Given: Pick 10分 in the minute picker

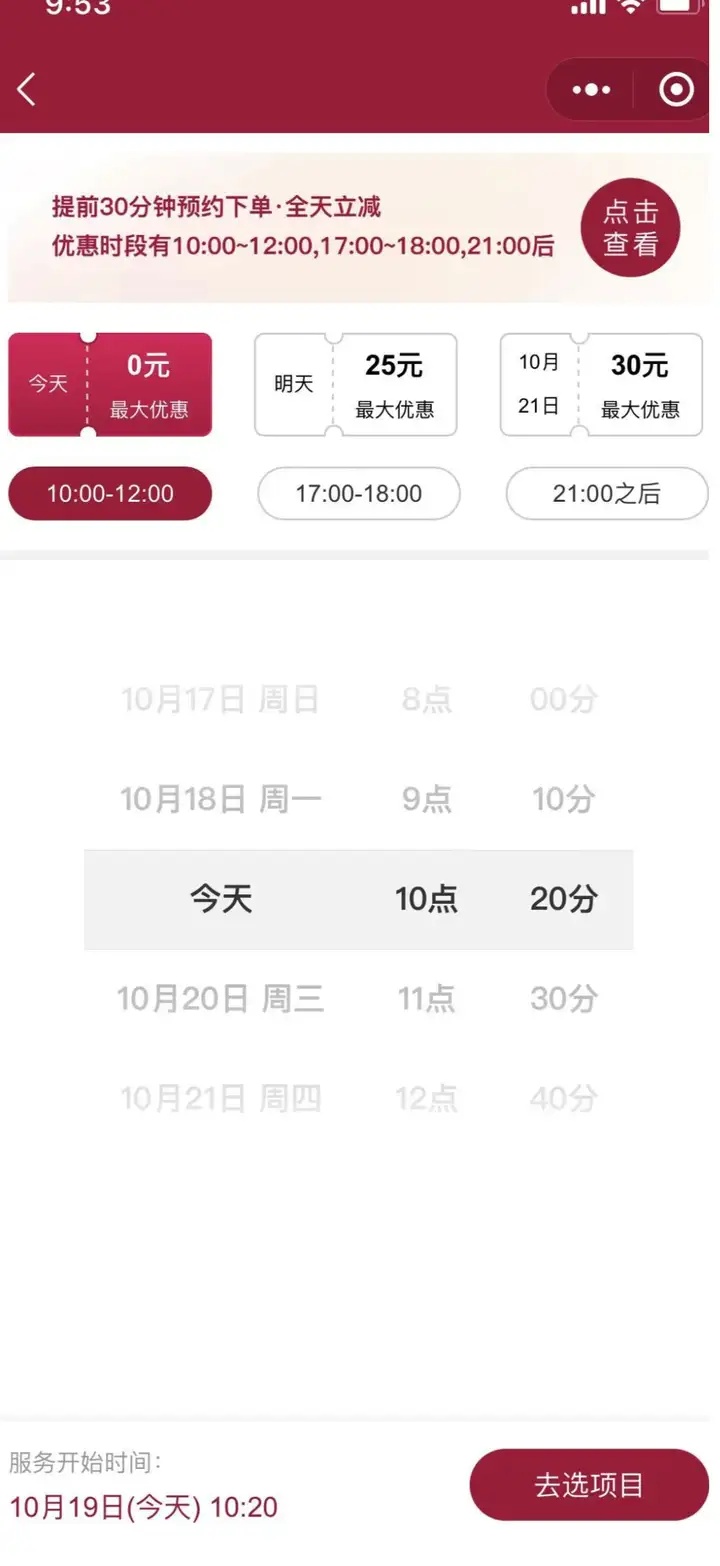Looking at the screenshot, I should [x=564, y=799].
